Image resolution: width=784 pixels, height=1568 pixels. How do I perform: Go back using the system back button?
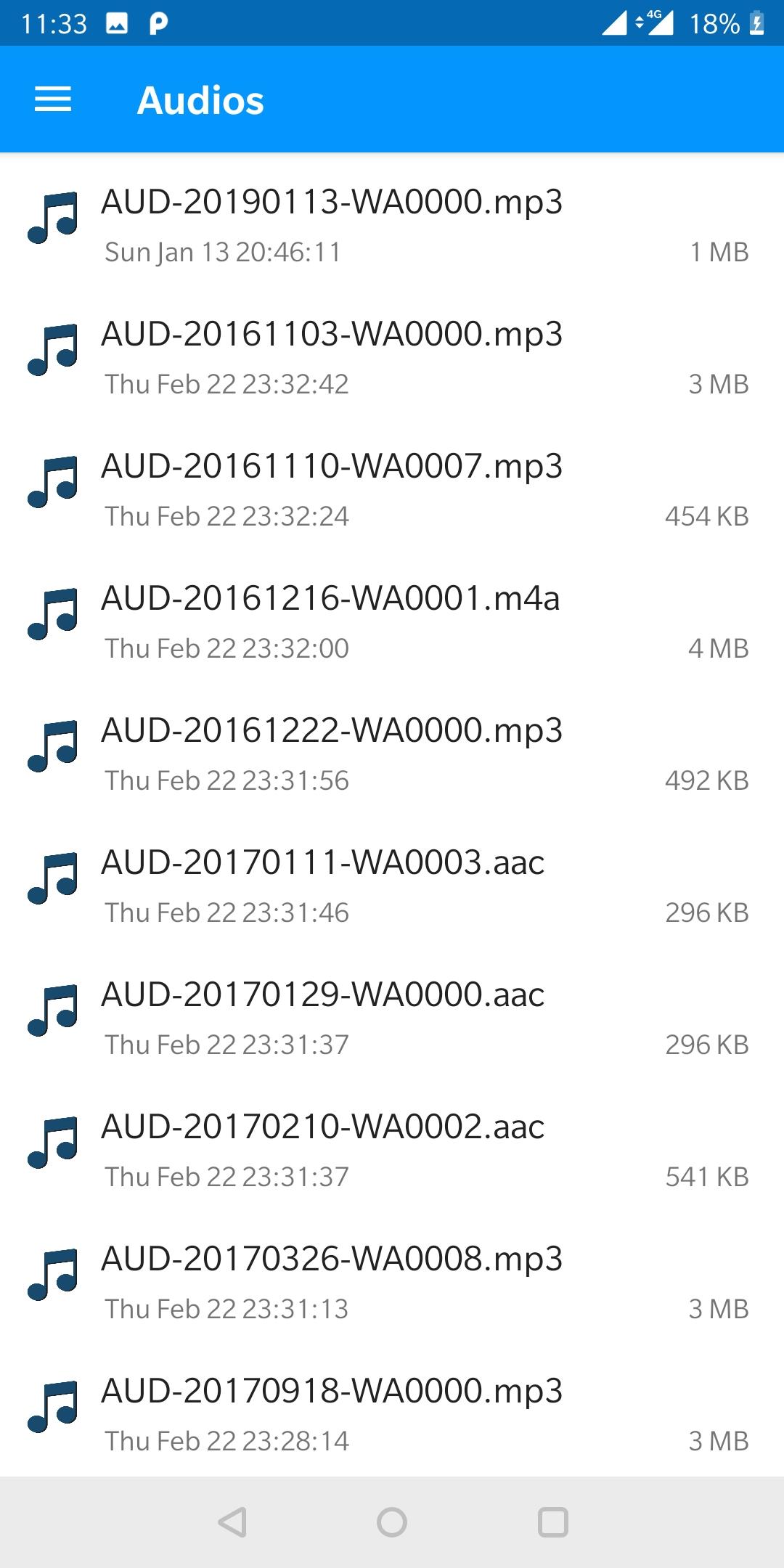click(x=232, y=1522)
